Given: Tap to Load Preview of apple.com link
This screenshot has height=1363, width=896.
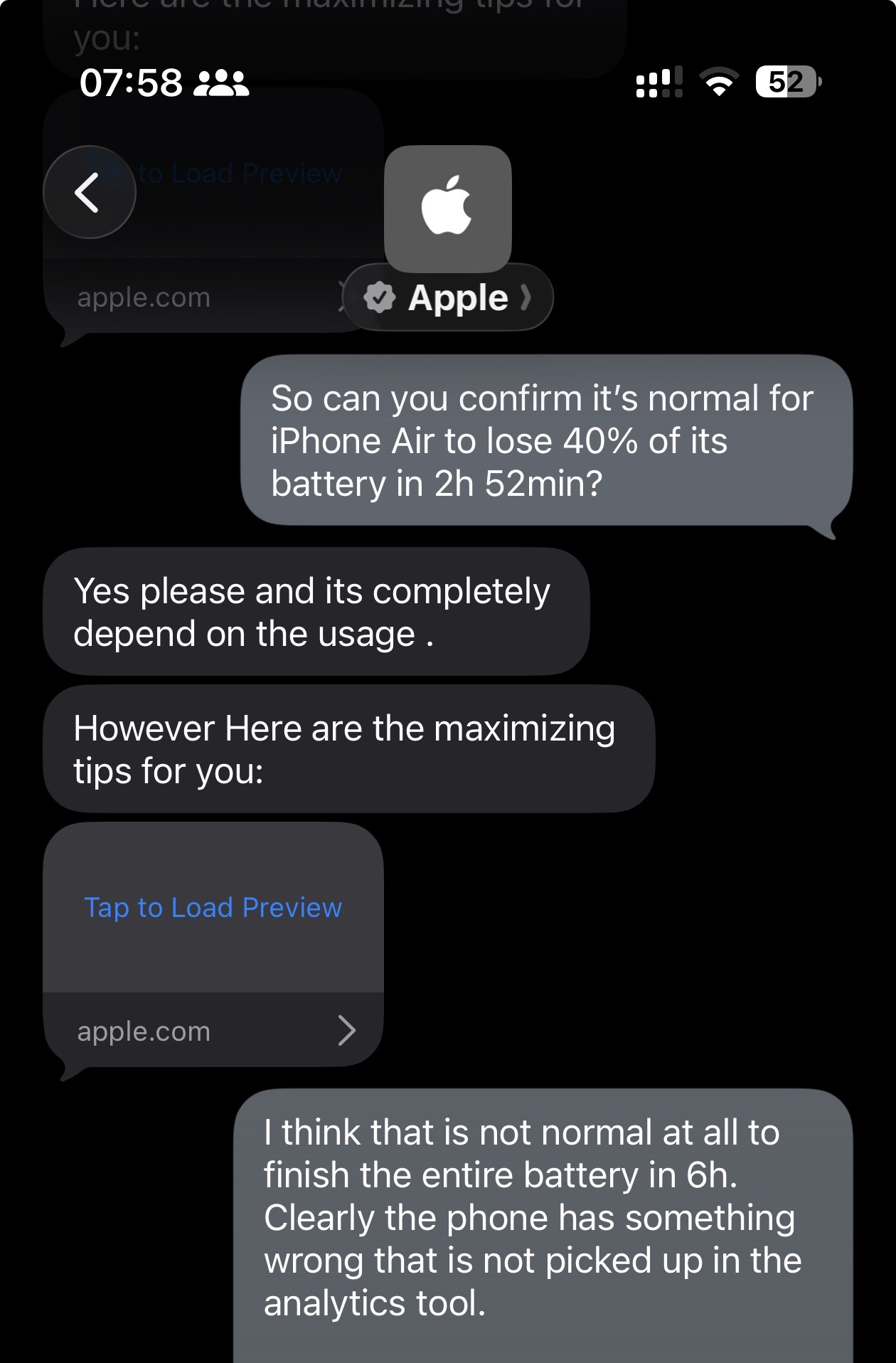Looking at the screenshot, I should tap(213, 908).
